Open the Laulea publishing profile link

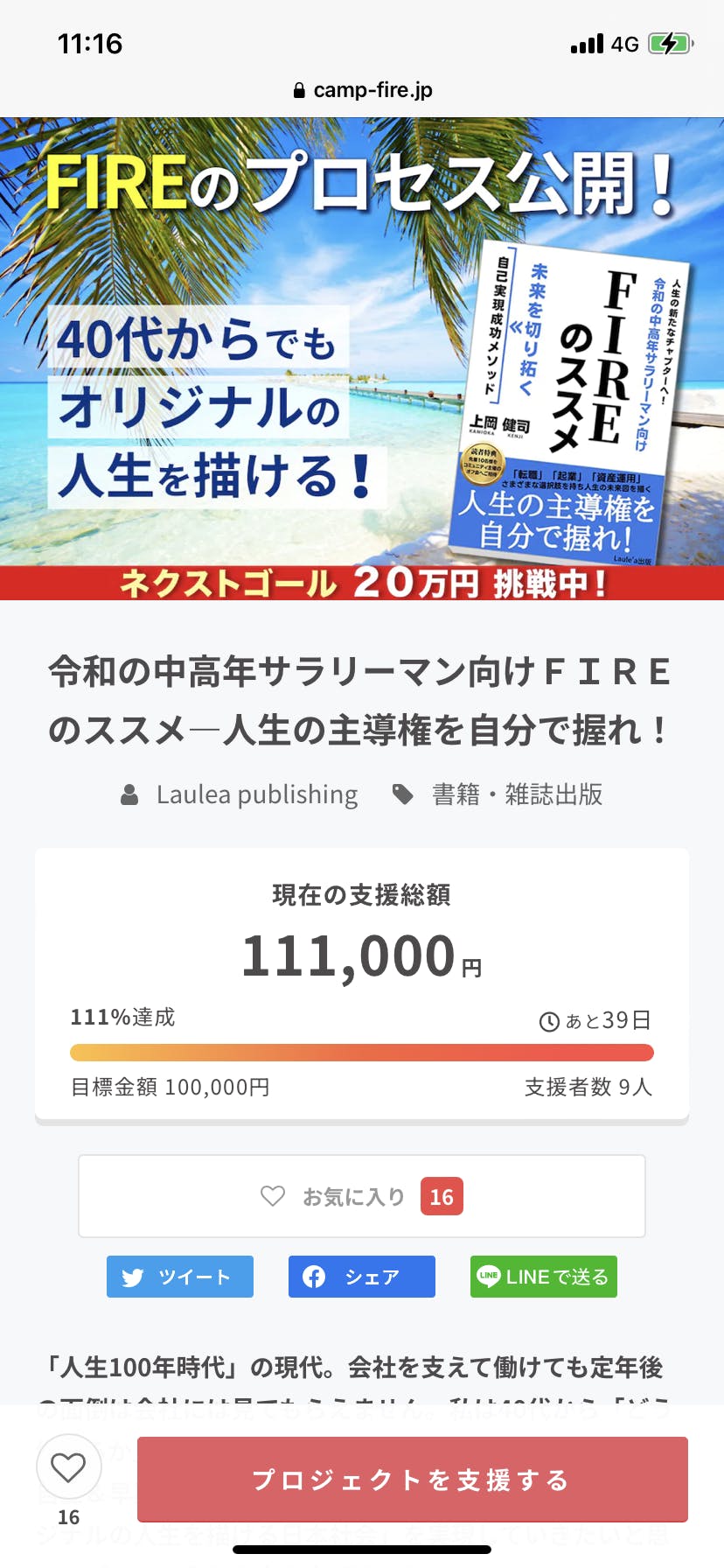[255, 794]
